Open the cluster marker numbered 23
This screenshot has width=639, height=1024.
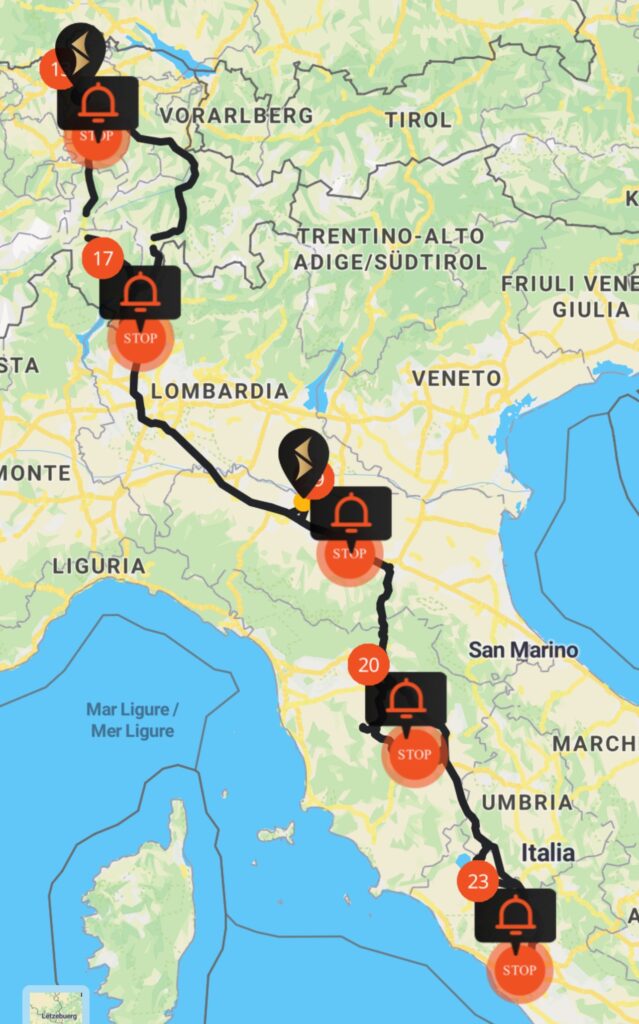[477, 881]
